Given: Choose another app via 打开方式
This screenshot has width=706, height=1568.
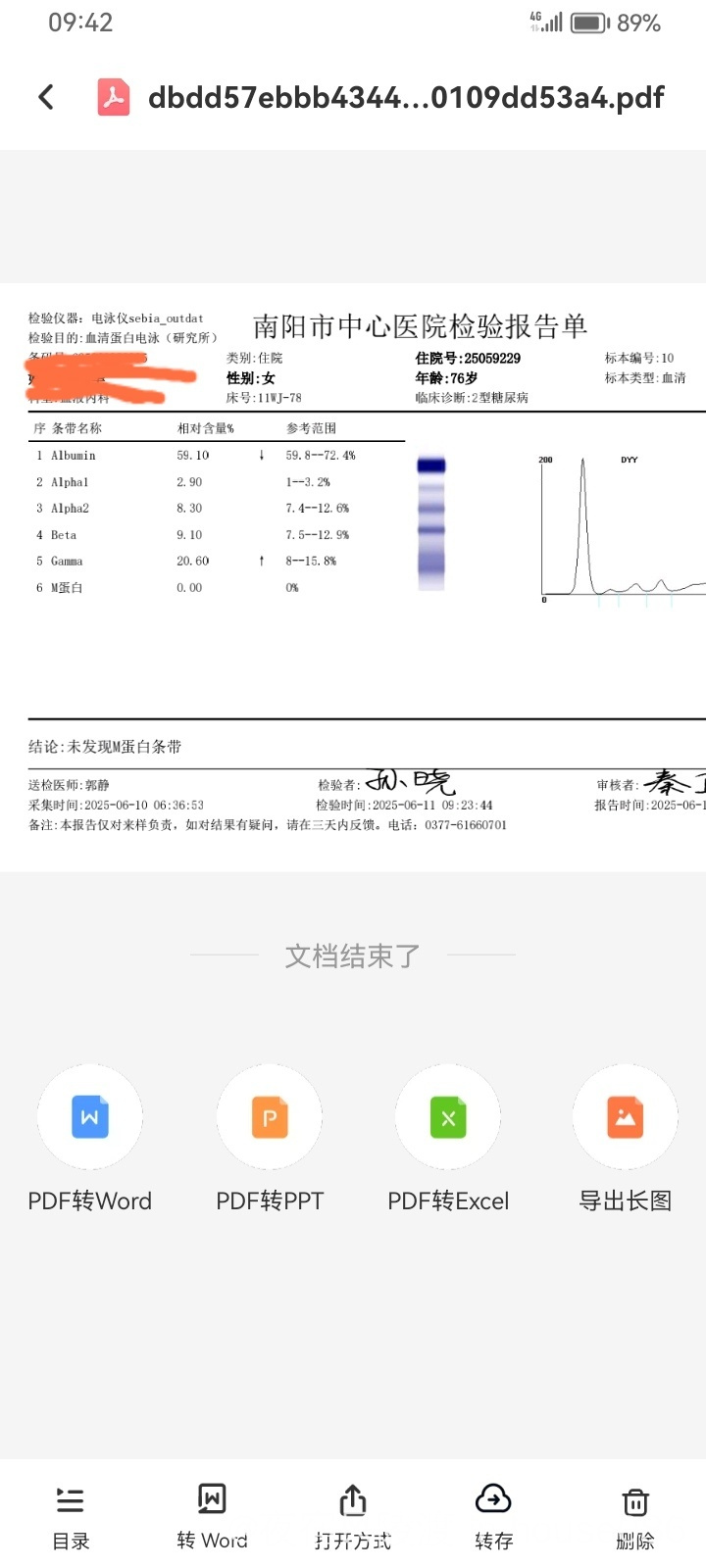Looking at the screenshot, I should (353, 1517).
